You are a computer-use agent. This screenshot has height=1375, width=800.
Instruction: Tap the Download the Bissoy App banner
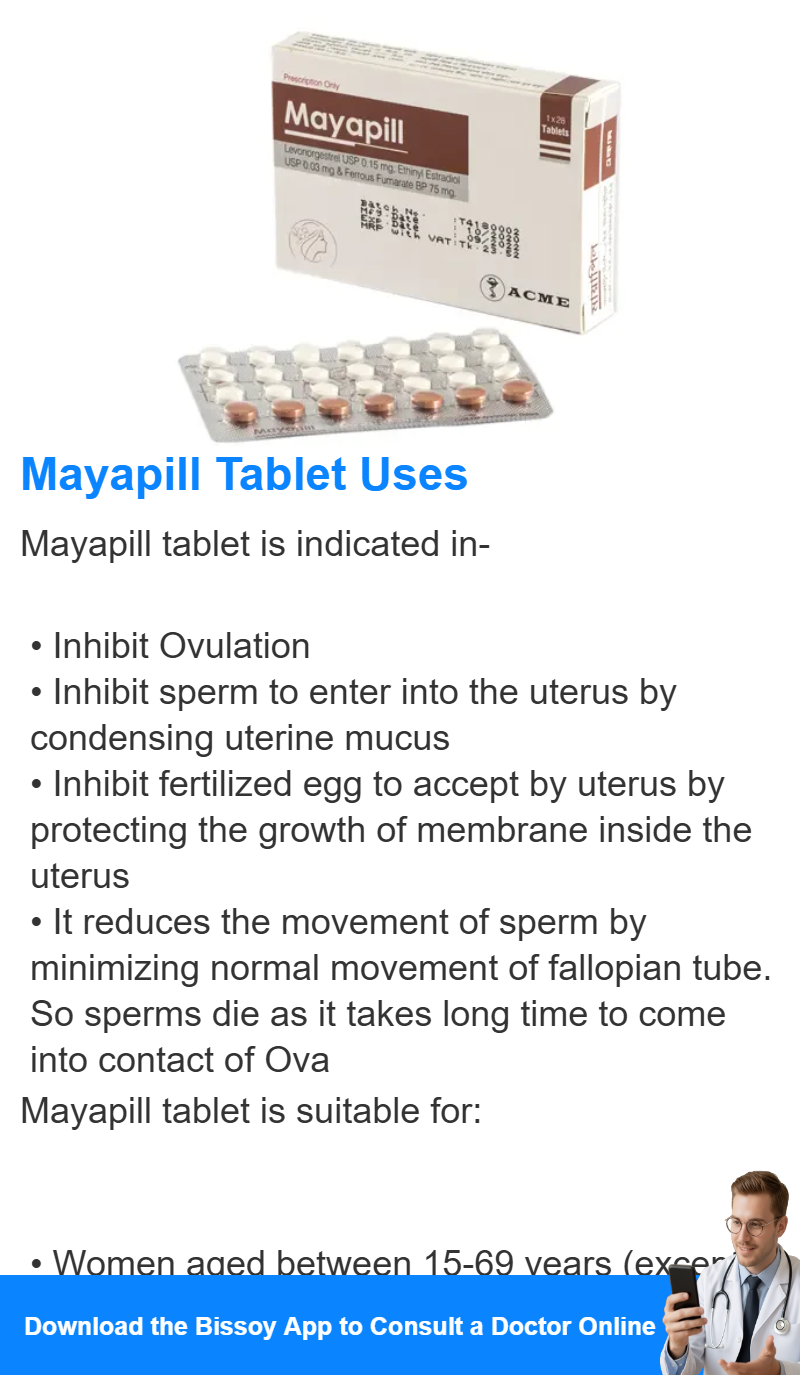click(x=400, y=1325)
